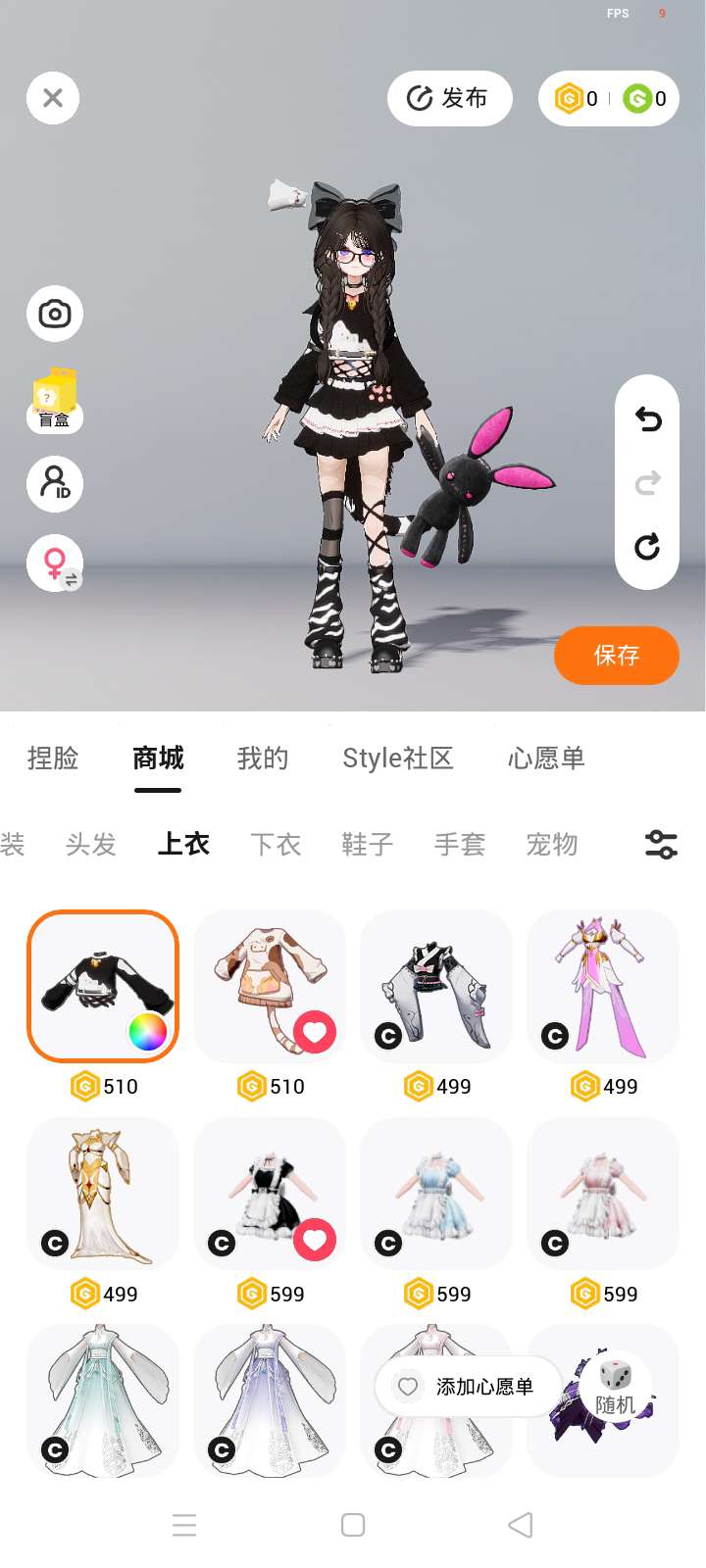Tap 添加心愿单 to add to the wishlist
706x1568 pixels.
click(468, 1387)
